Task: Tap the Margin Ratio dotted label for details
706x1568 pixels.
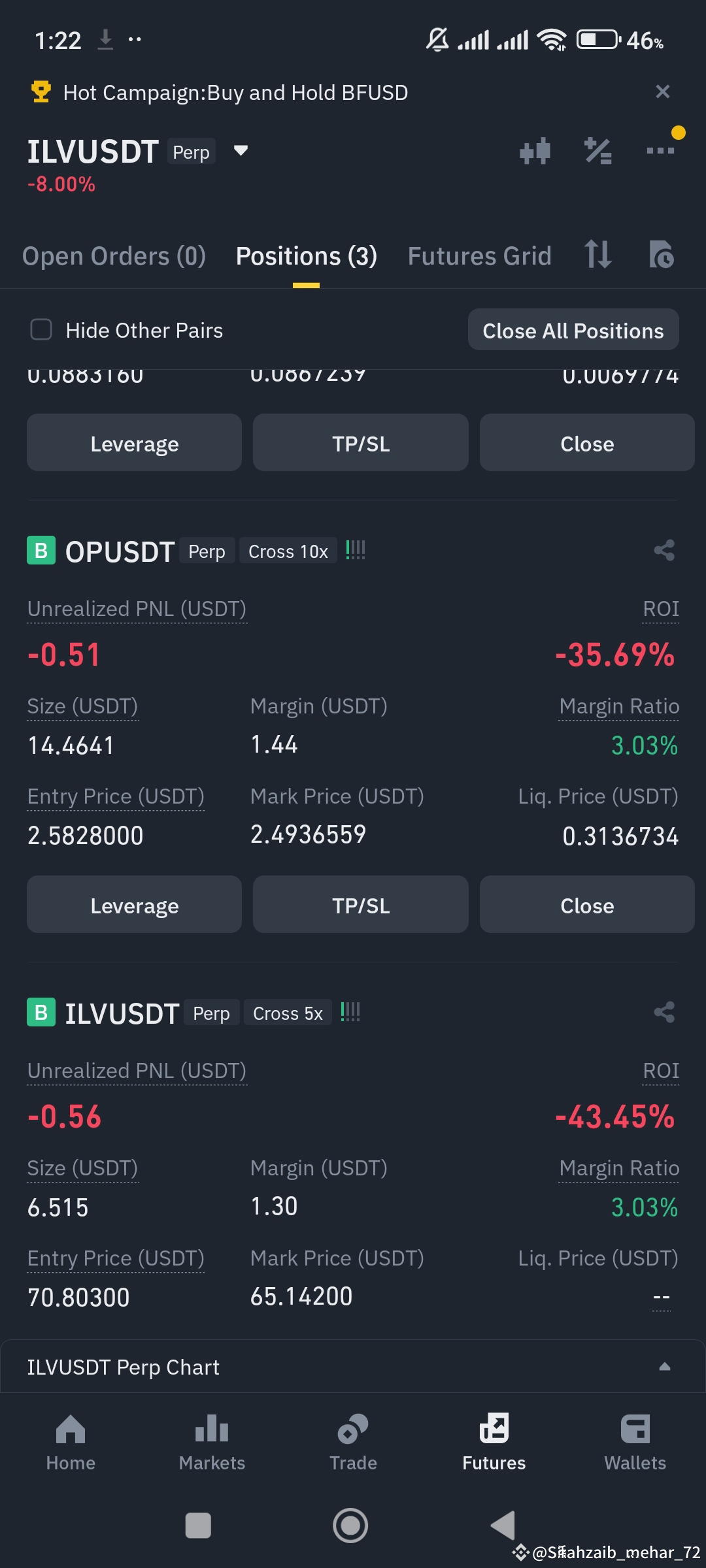Action: pyautogui.click(x=618, y=706)
